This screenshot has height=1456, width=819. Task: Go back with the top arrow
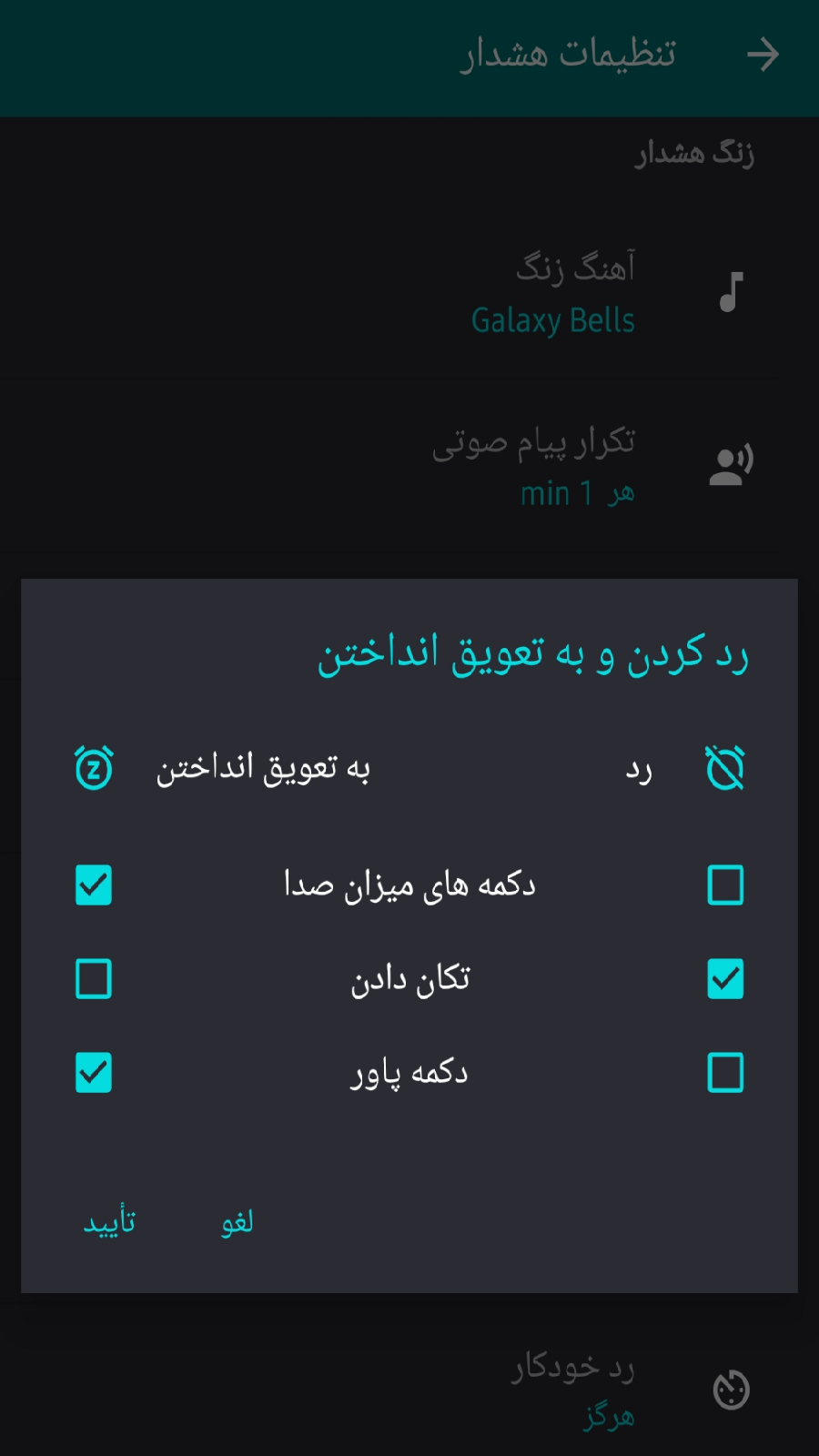763,55
